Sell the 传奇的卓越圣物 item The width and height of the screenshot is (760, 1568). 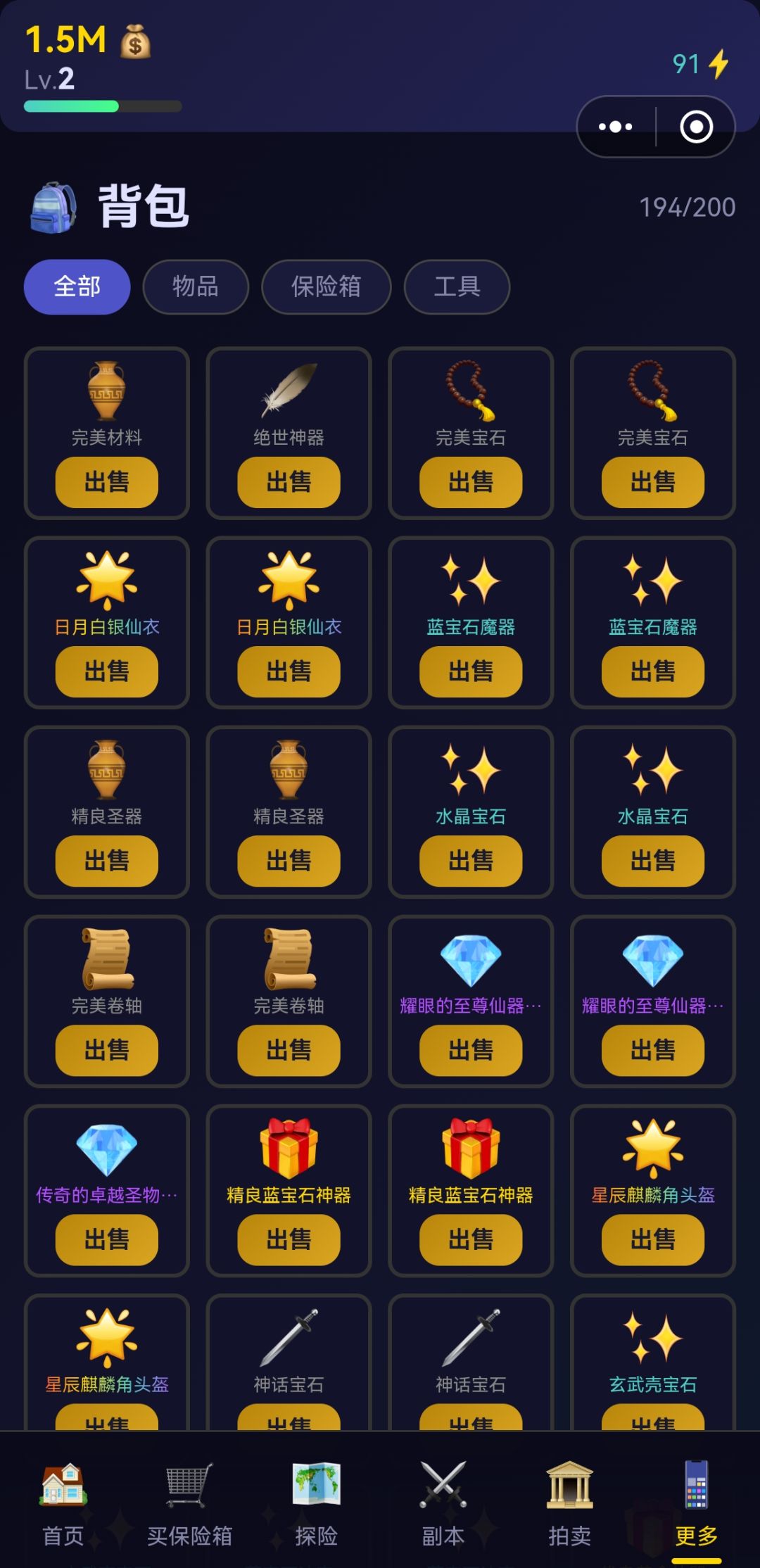107,1239
